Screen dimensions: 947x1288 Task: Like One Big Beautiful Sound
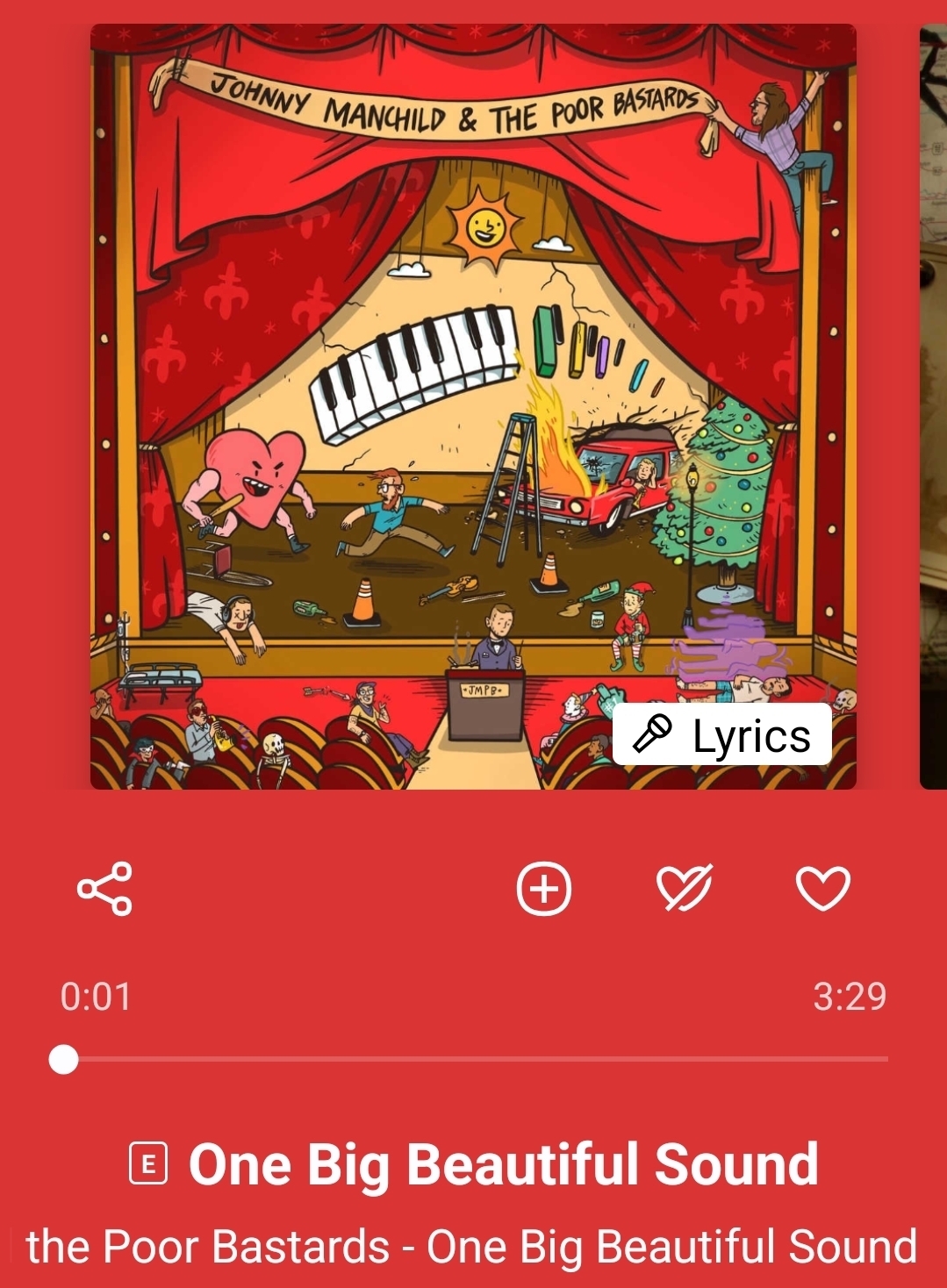(822, 889)
